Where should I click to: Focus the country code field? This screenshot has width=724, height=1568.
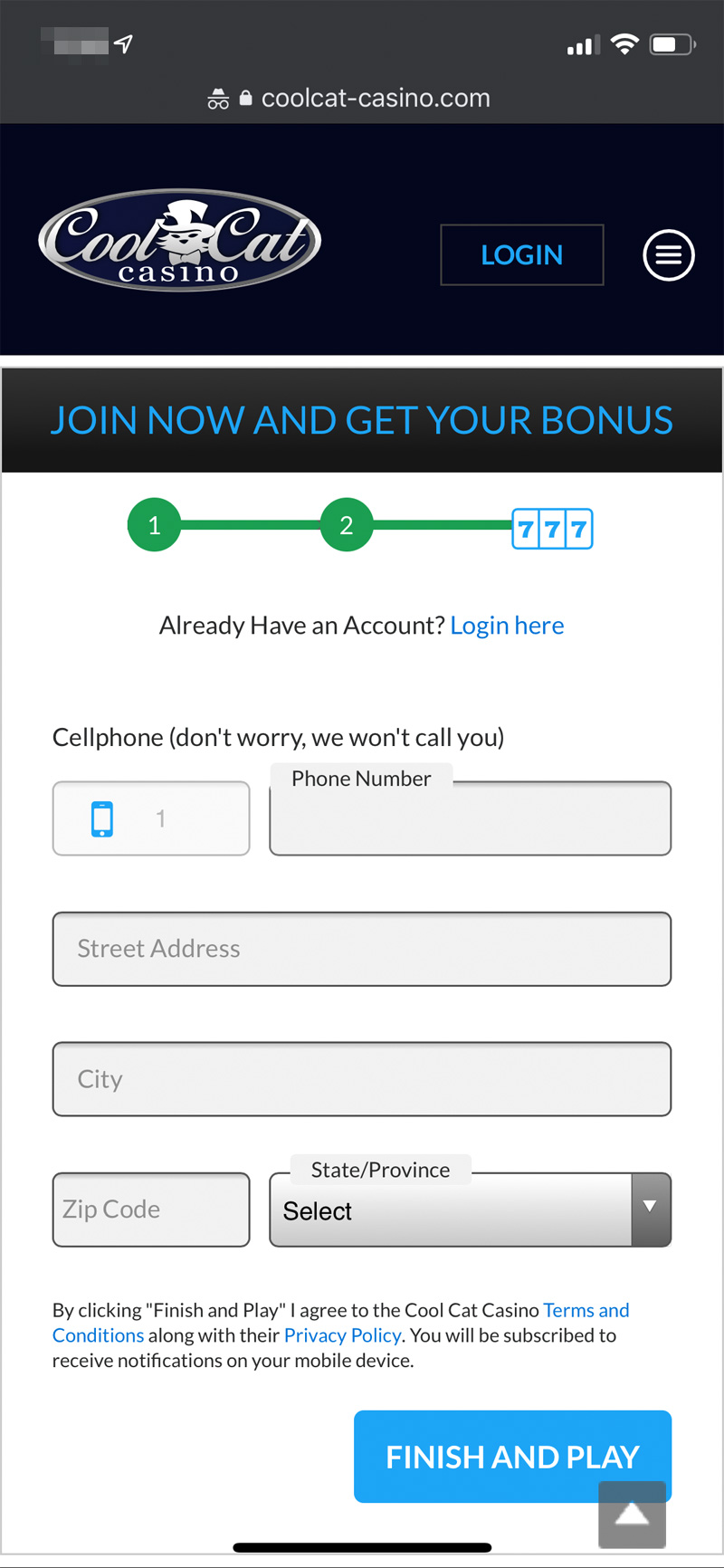[151, 818]
